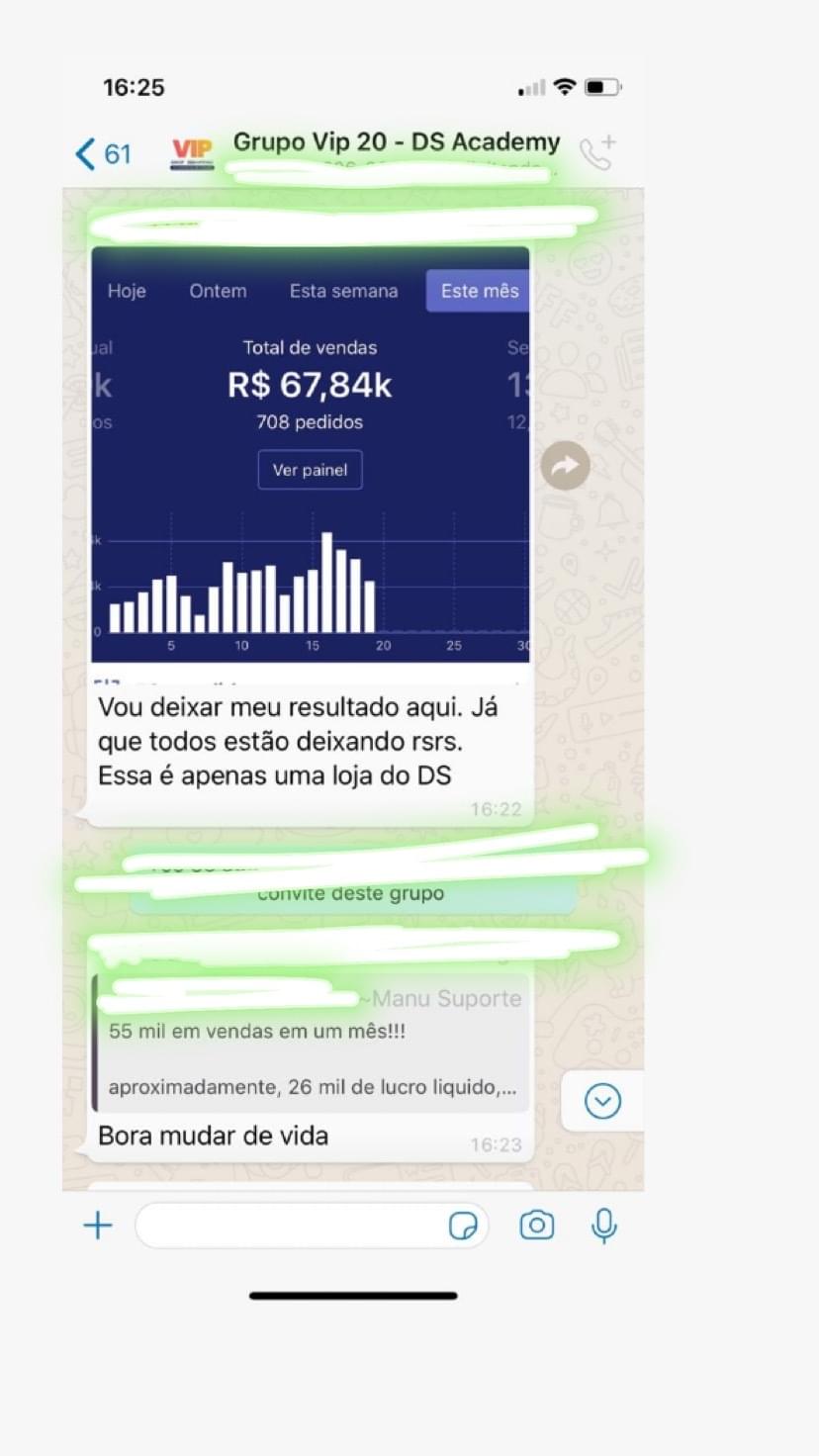Open Grupo Vip 20 - DS Academy group info
819x1456 pixels.
click(396, 142)
